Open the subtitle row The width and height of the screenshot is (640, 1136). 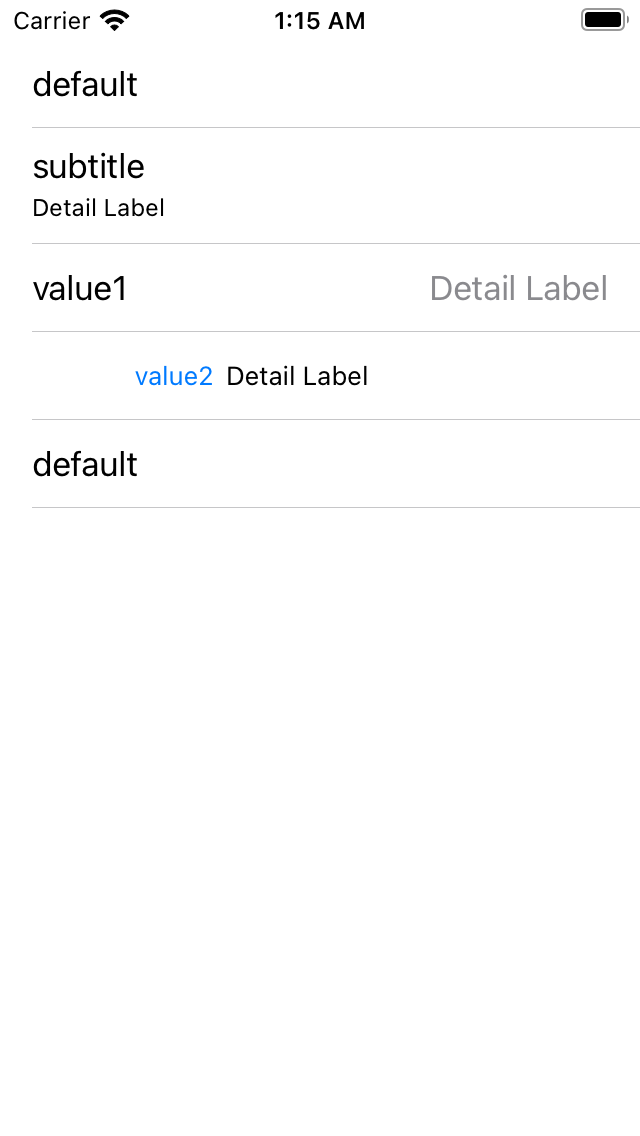(320, 185)
